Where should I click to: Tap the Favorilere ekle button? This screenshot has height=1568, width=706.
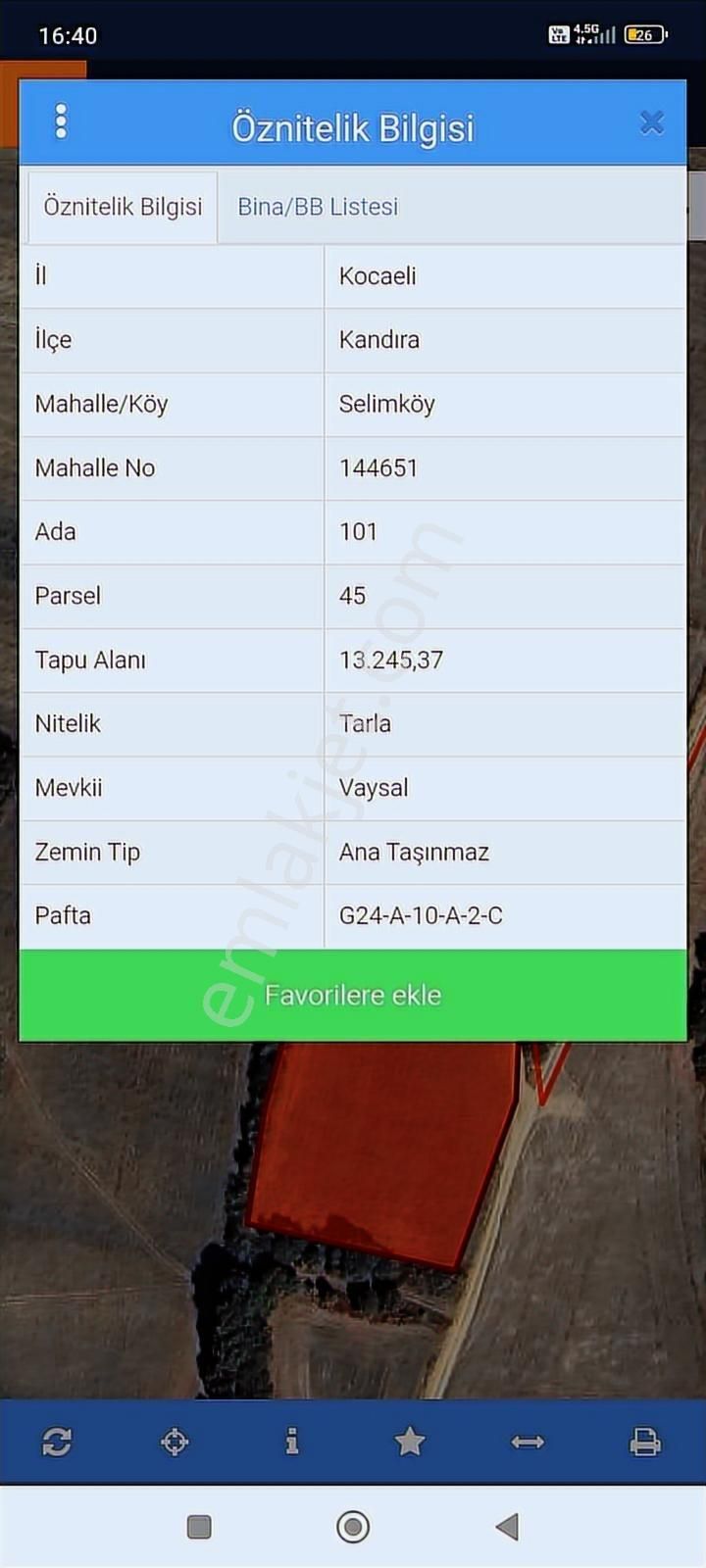[x=353, y=995]
